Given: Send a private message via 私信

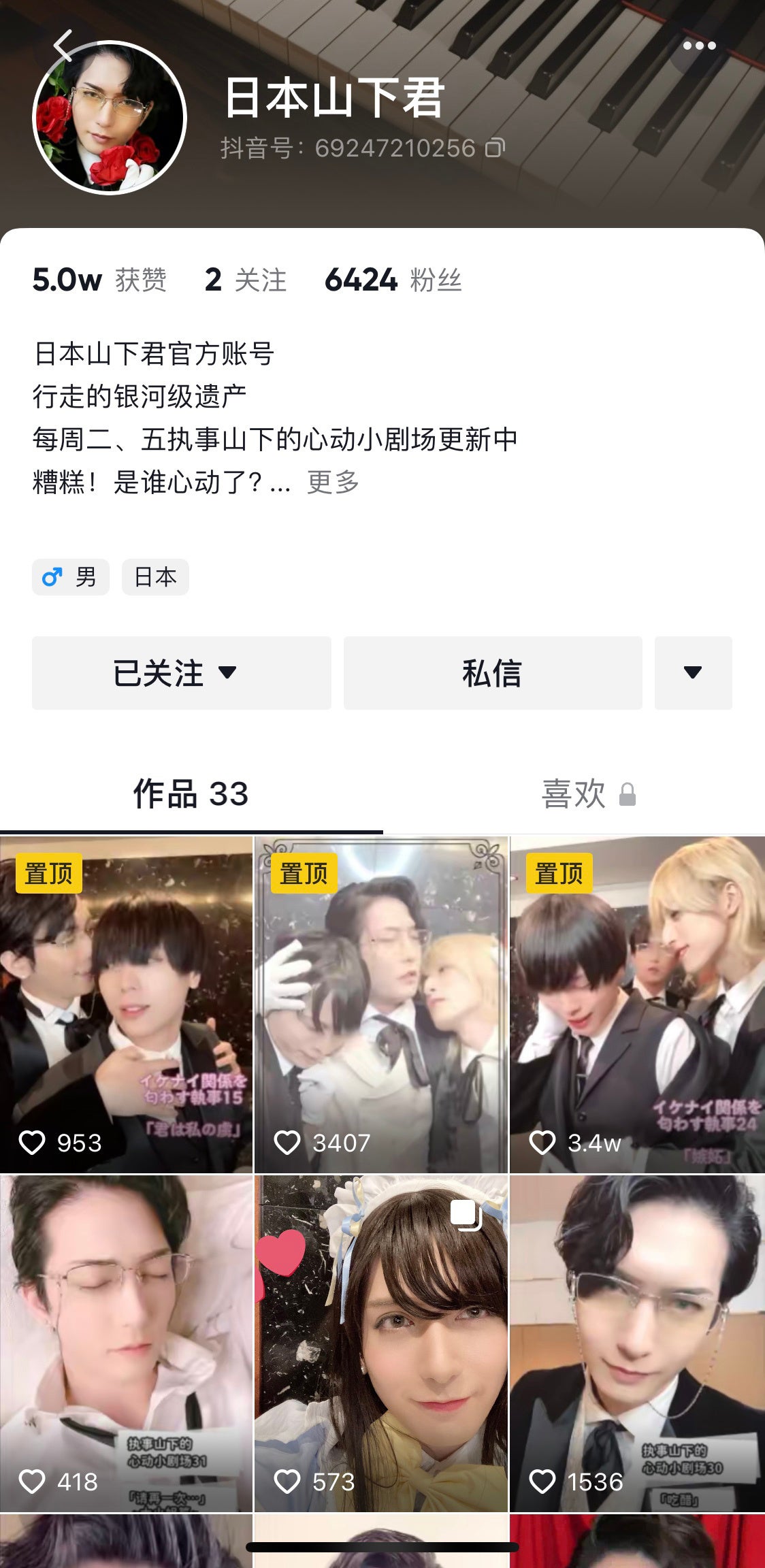Looking at the screenshot, I should [492, 673].
